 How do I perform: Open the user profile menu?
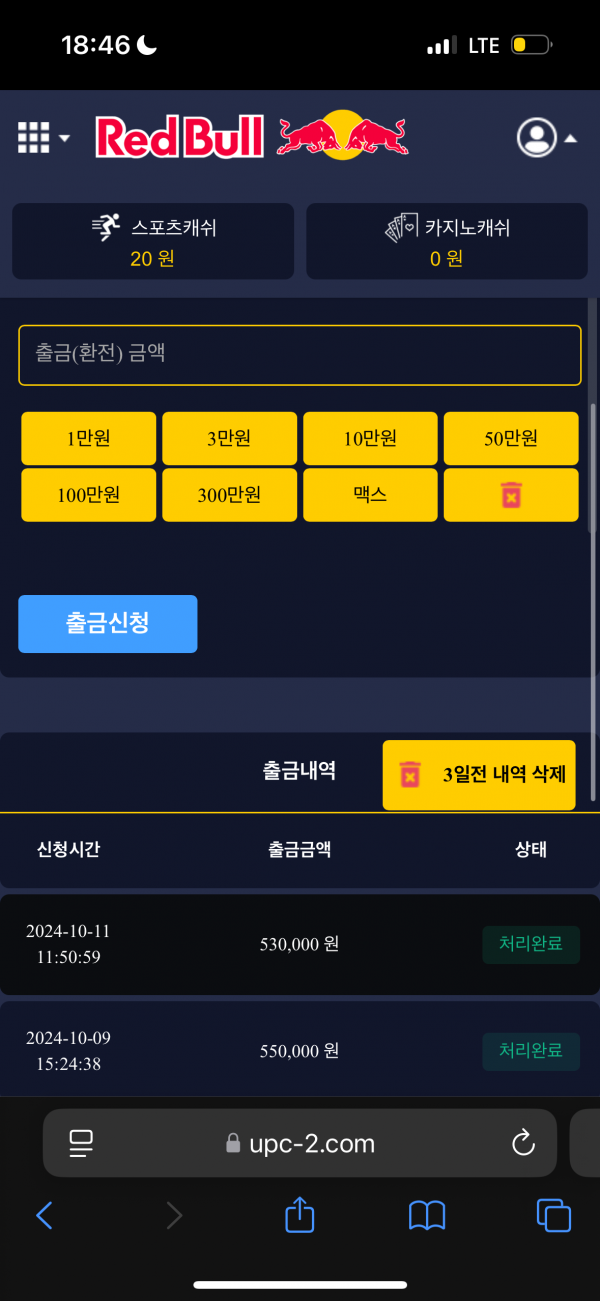pyautogui.click(x=546, y=138)
